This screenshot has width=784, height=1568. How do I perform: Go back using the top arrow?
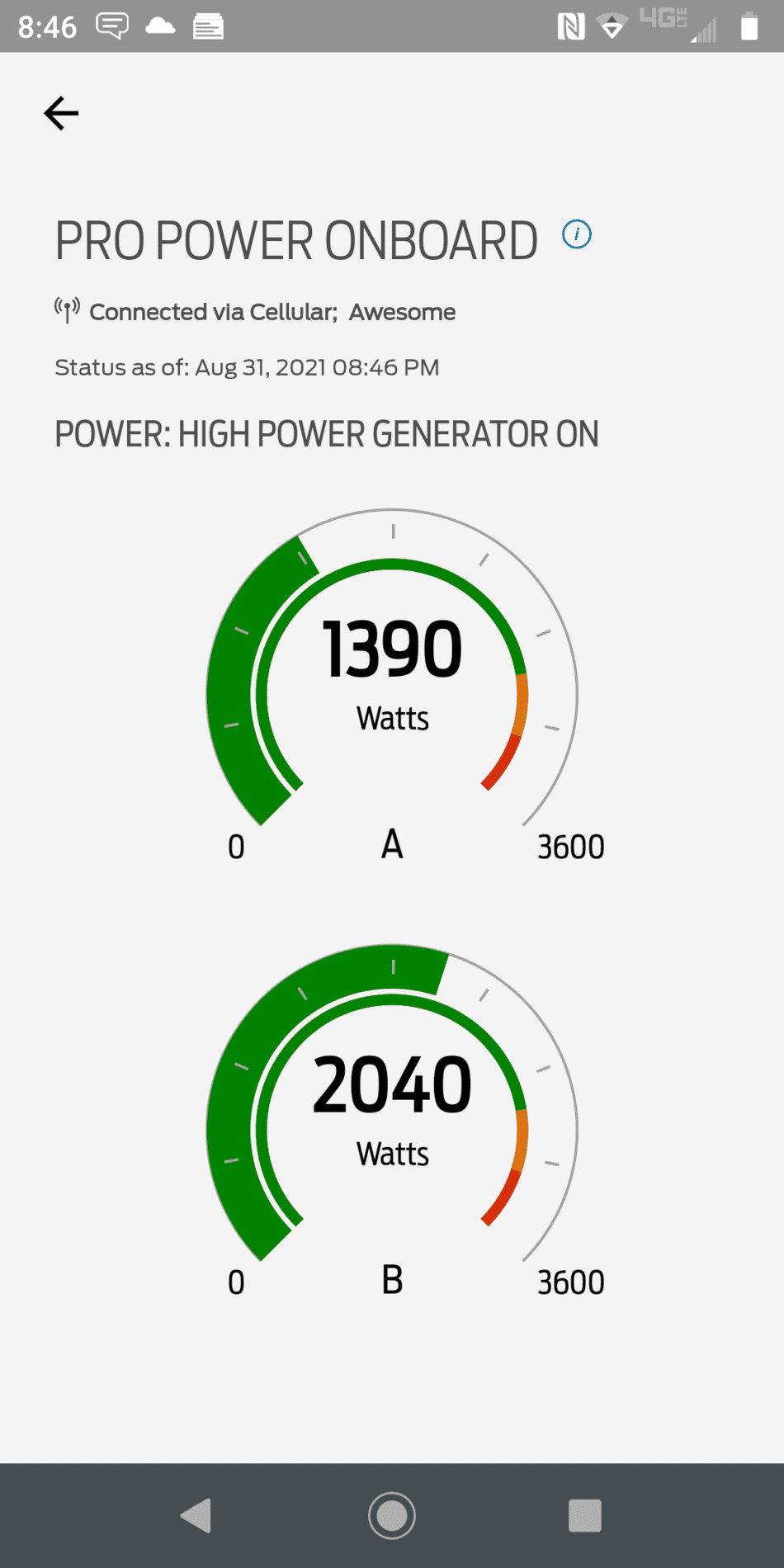[61, 113]
